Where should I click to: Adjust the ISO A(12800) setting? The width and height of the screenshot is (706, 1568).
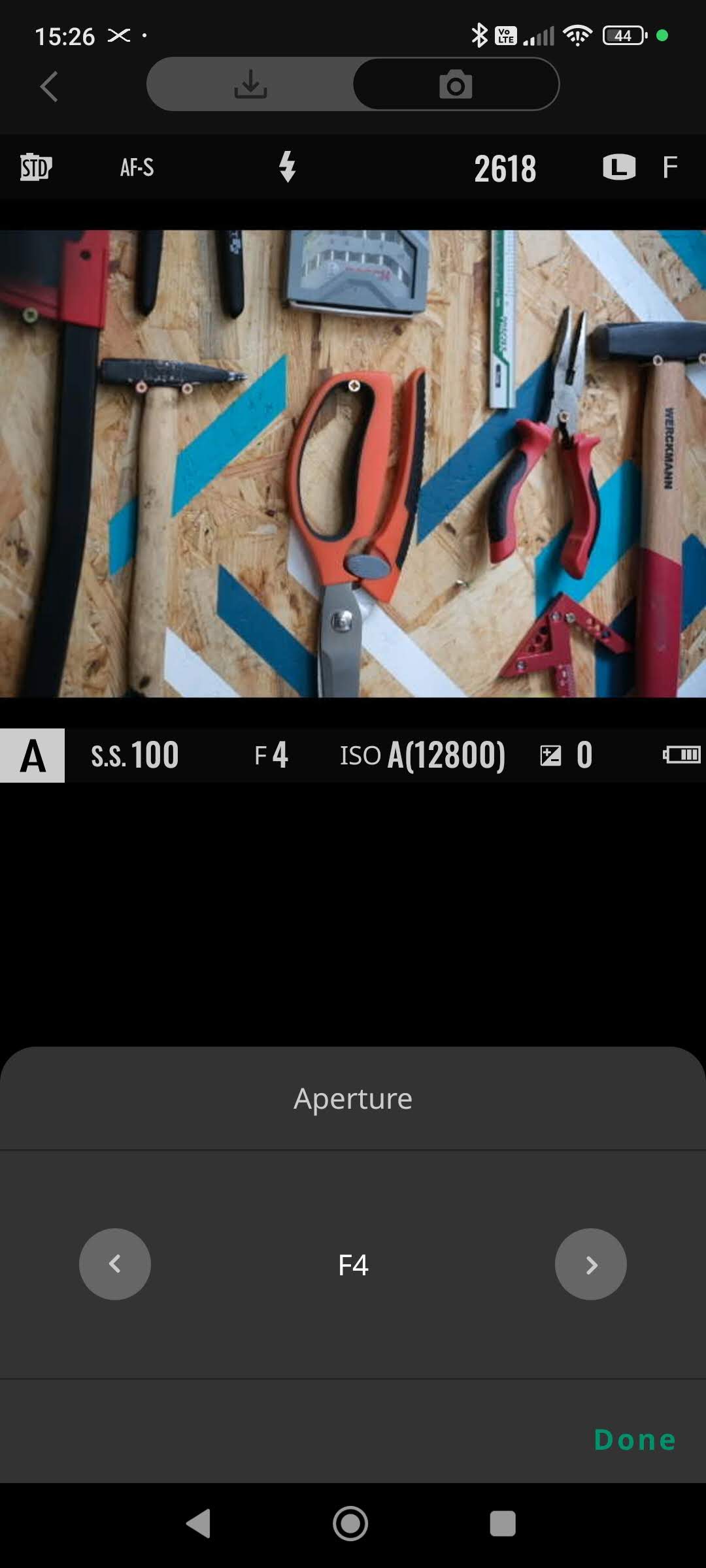423,755
